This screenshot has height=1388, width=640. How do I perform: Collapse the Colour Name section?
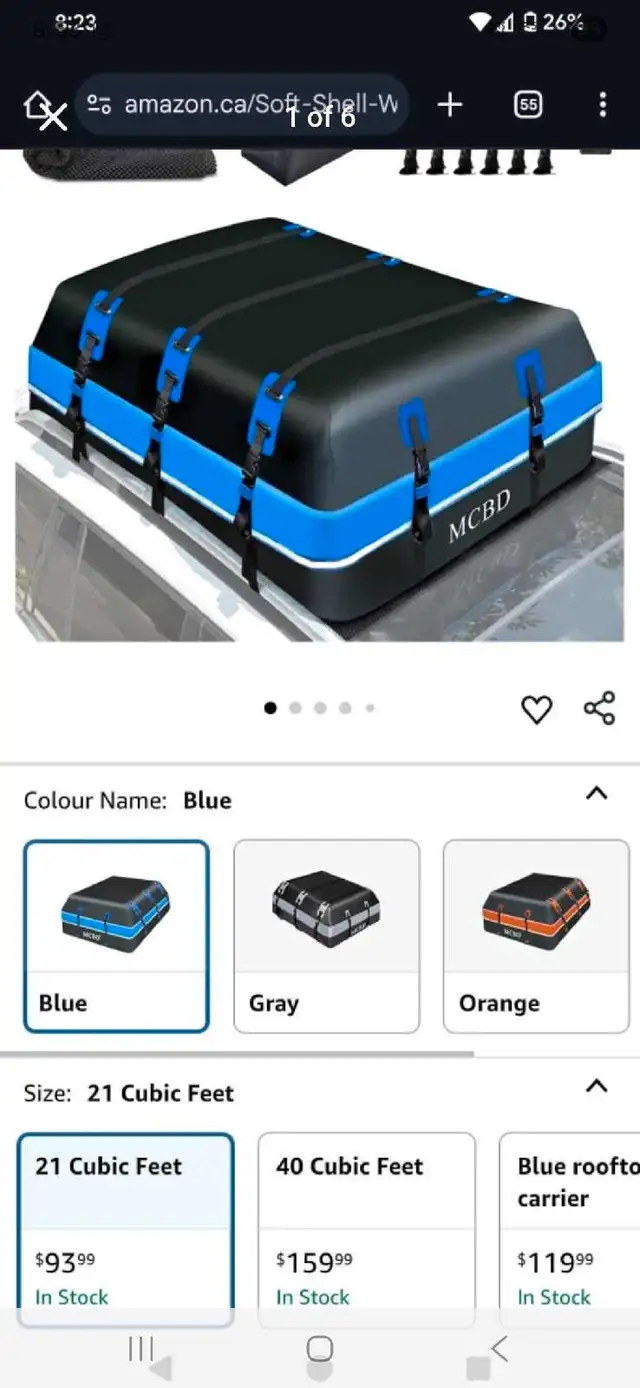tap(596, 793)
